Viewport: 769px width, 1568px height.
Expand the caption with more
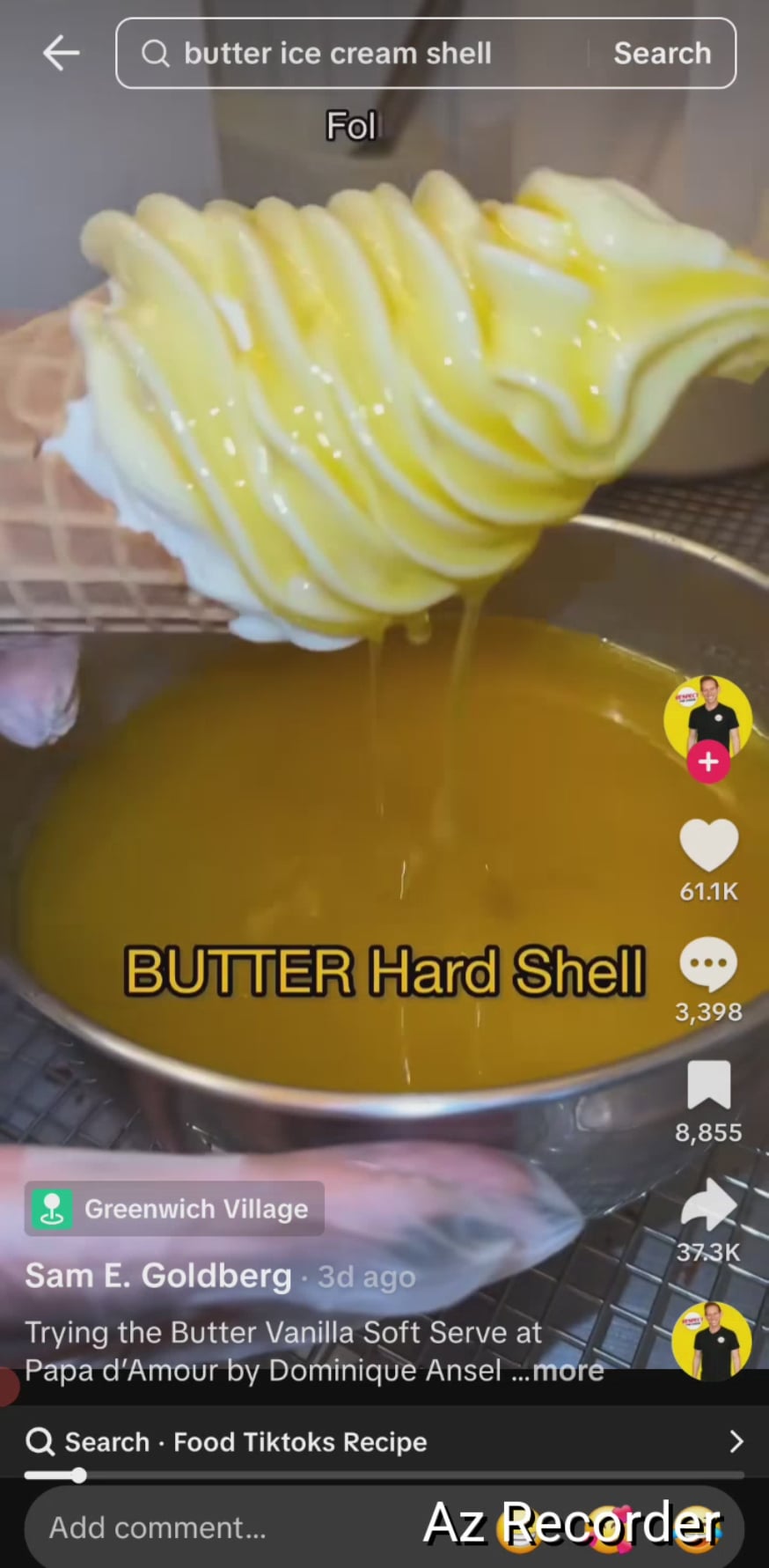(x=568, y=1371)
